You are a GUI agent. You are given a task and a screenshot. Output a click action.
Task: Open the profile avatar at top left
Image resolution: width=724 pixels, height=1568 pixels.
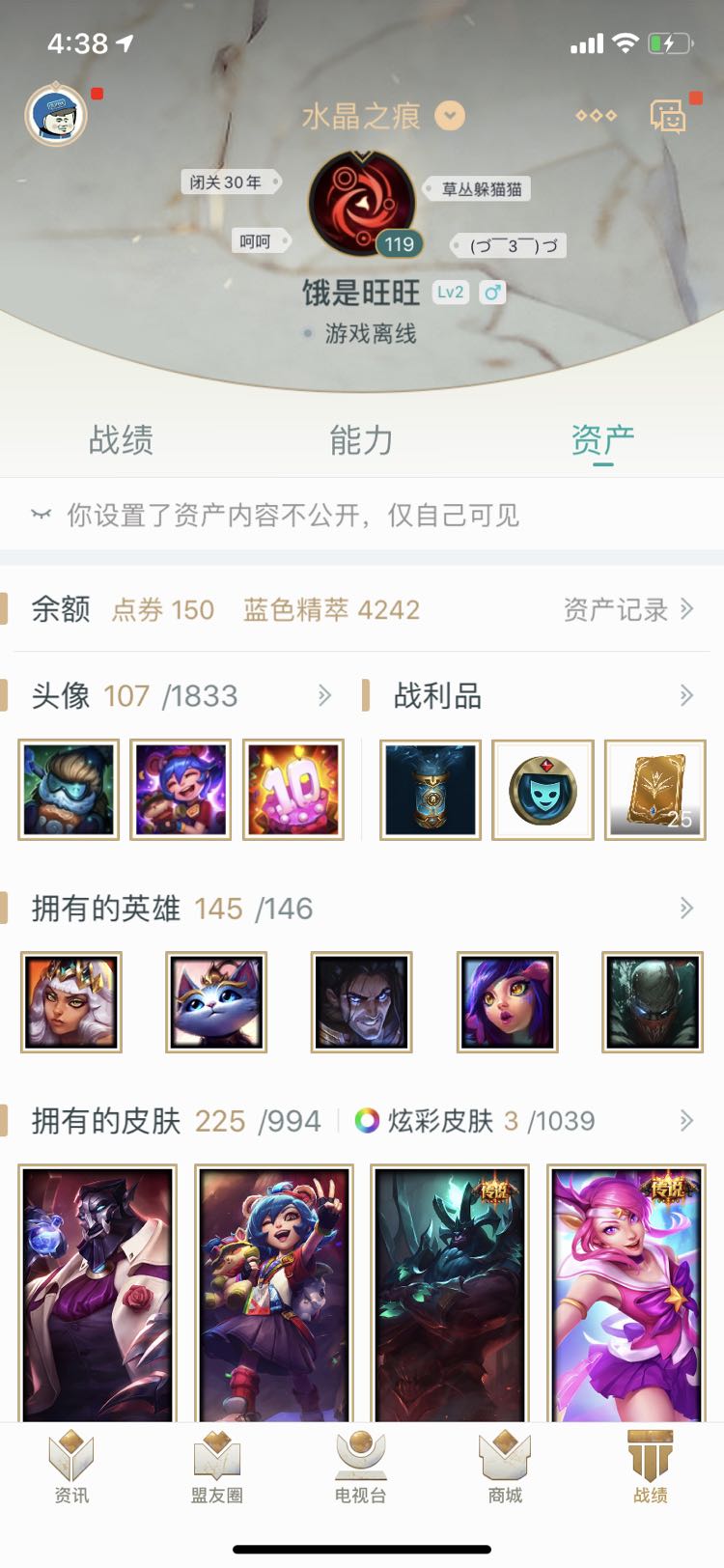(x=55, y=115)
